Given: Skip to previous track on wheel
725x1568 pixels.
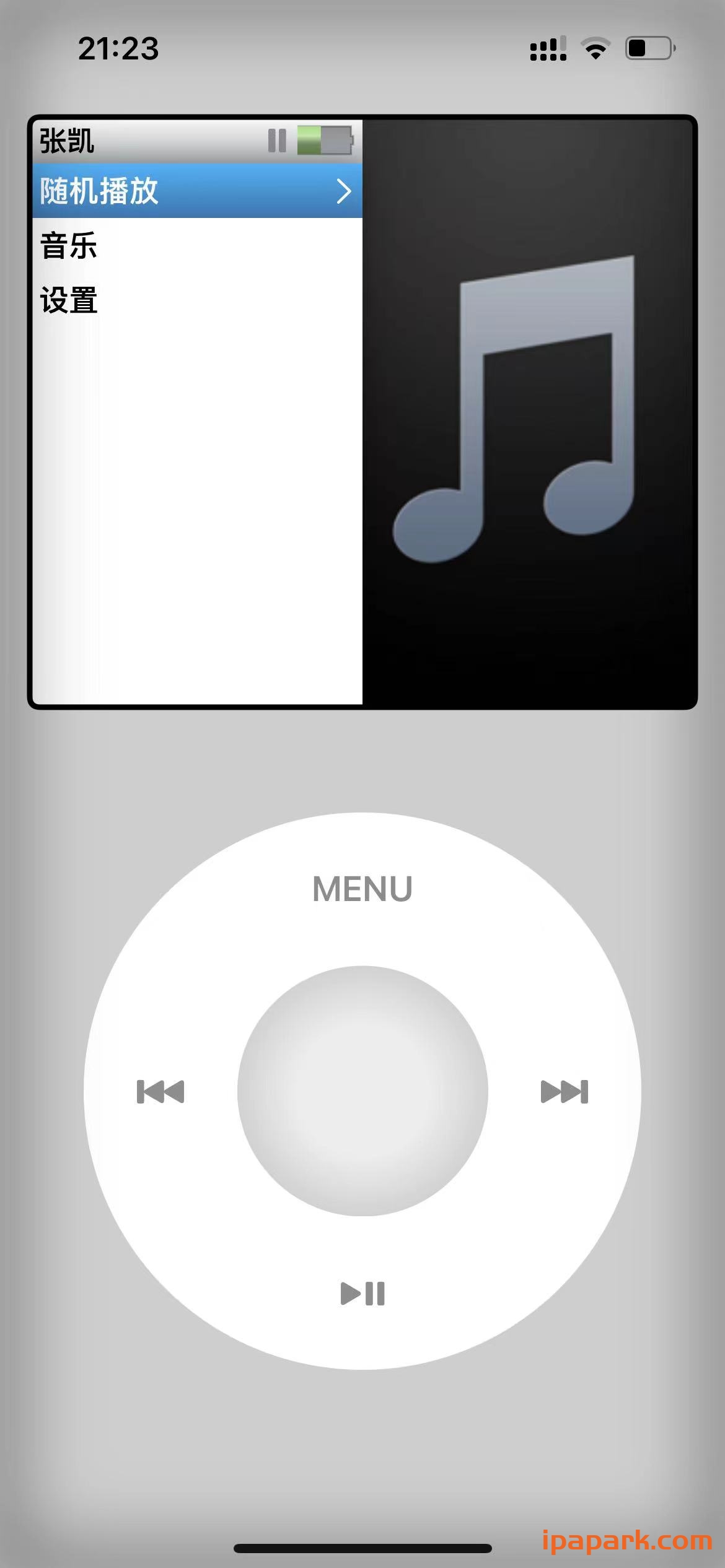Looking at the screenshot, I should [x=160, y=1091].
